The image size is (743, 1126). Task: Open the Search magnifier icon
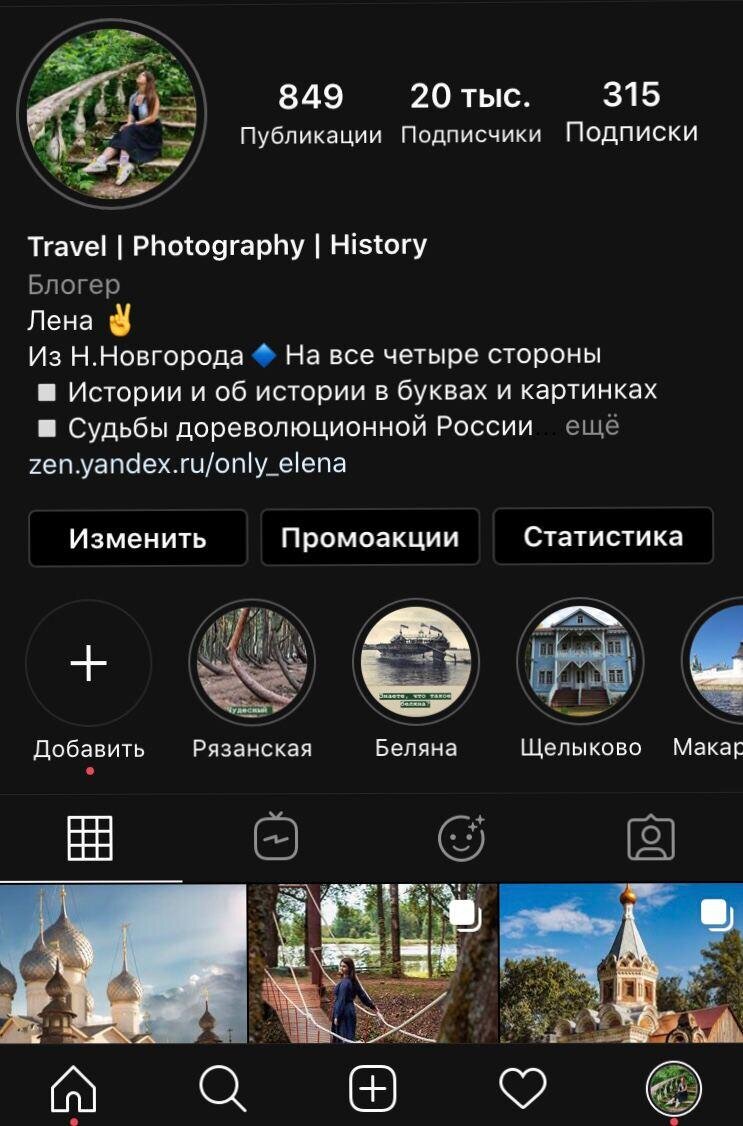223,1089
